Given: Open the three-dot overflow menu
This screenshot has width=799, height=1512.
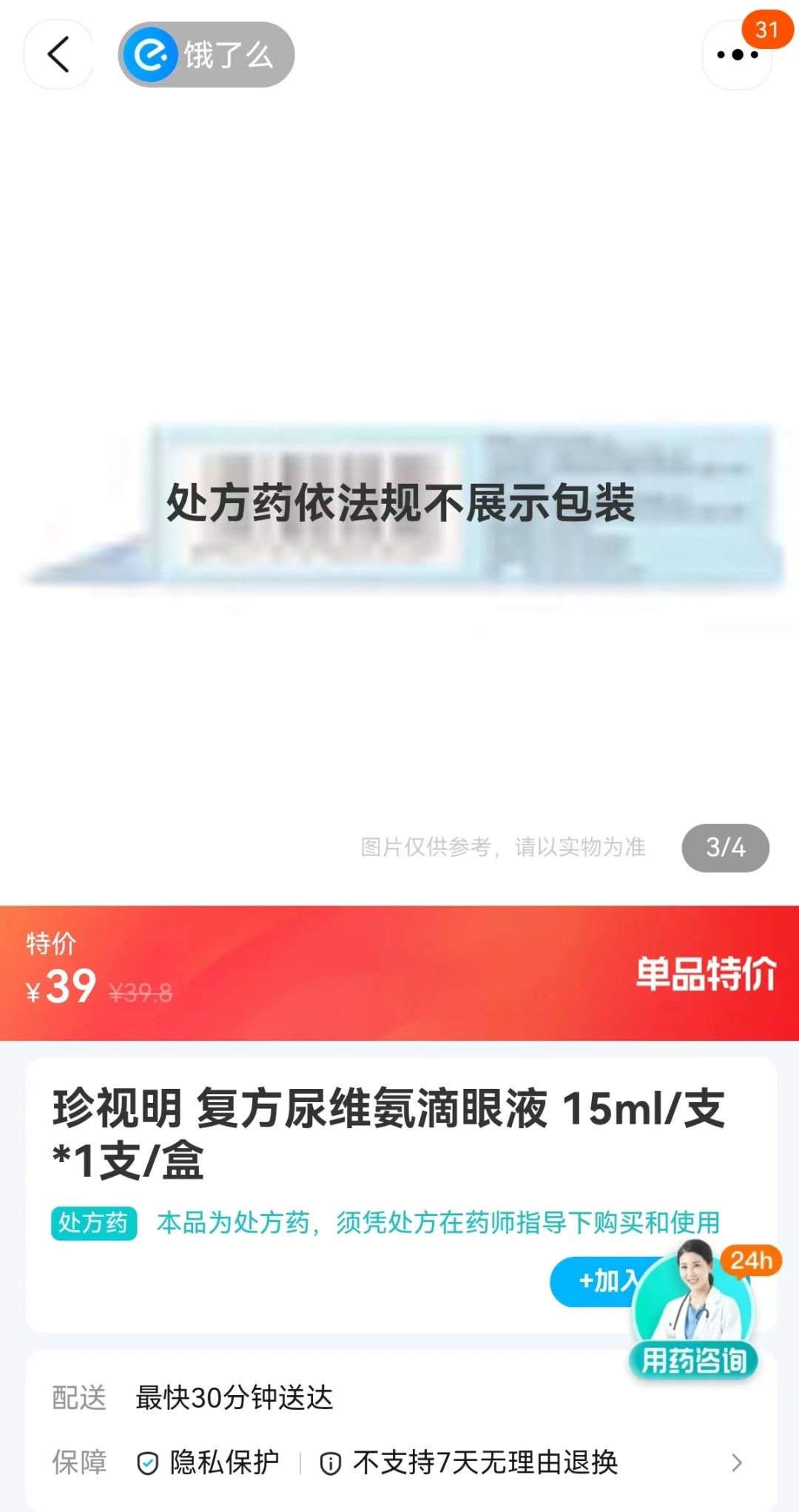Looking at the screenshot, I should coord(736,55).
